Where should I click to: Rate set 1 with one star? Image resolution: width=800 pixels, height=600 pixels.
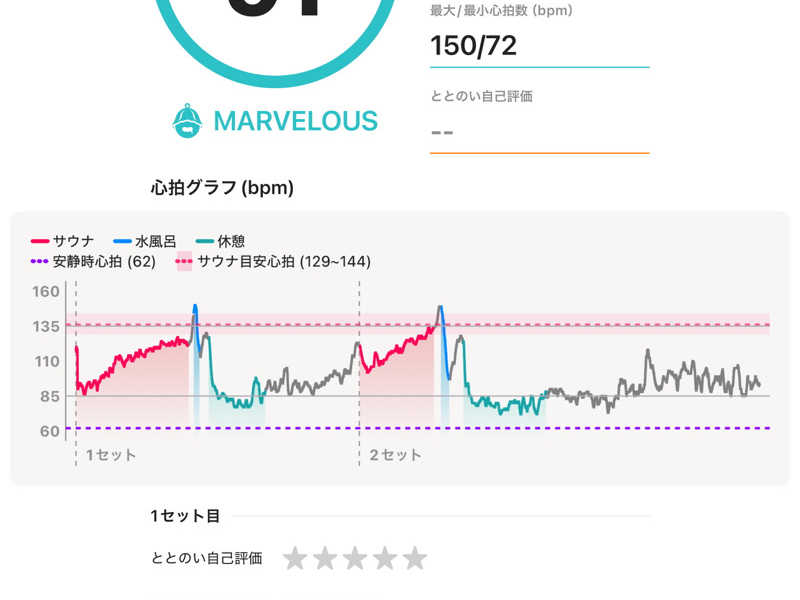click(x=295, y=558)
